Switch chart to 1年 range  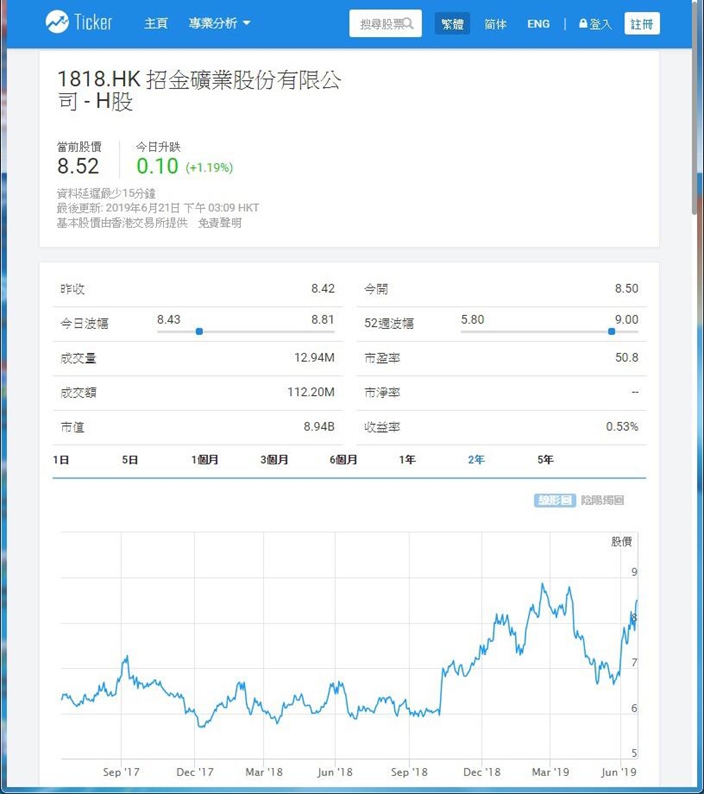[x=407, y=460]
